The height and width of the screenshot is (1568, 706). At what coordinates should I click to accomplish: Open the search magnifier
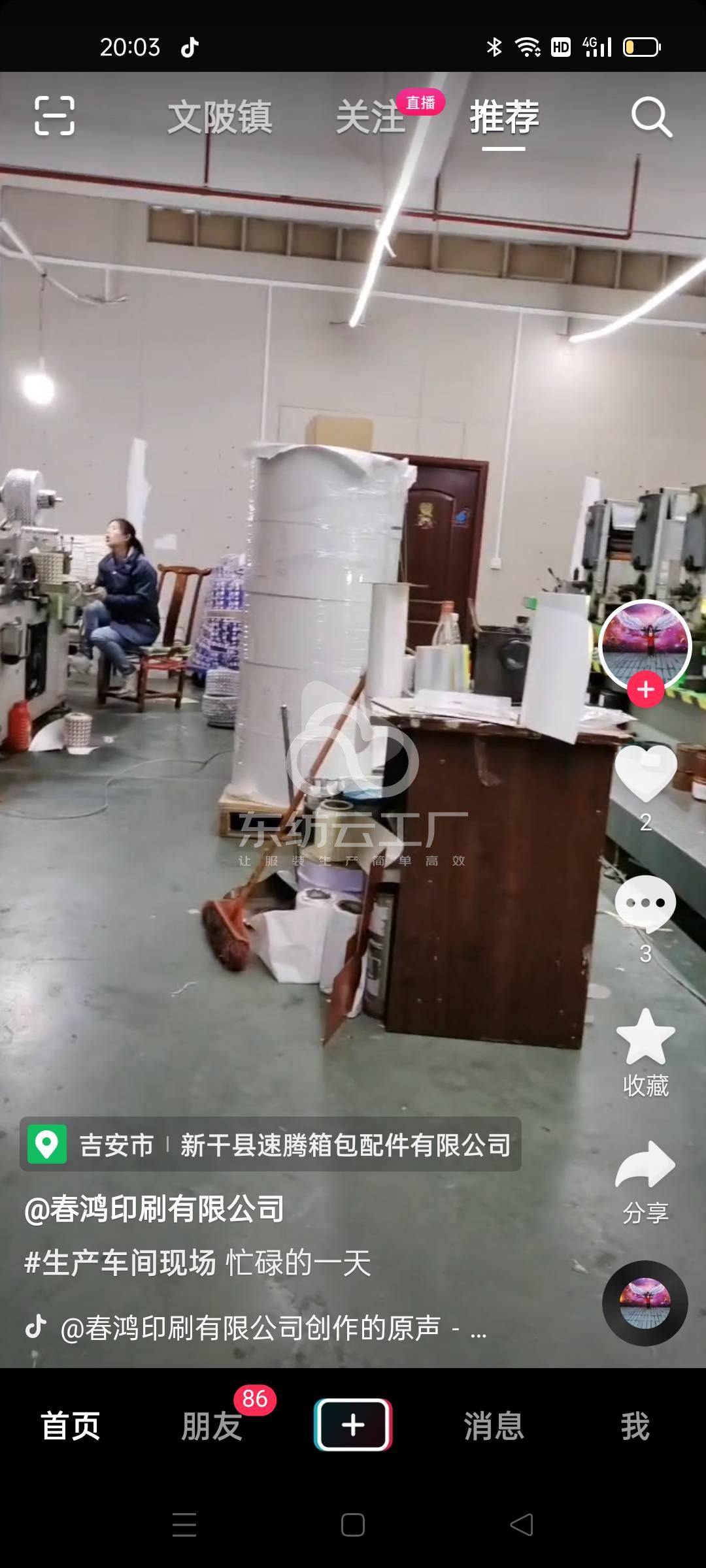(651, 118)
